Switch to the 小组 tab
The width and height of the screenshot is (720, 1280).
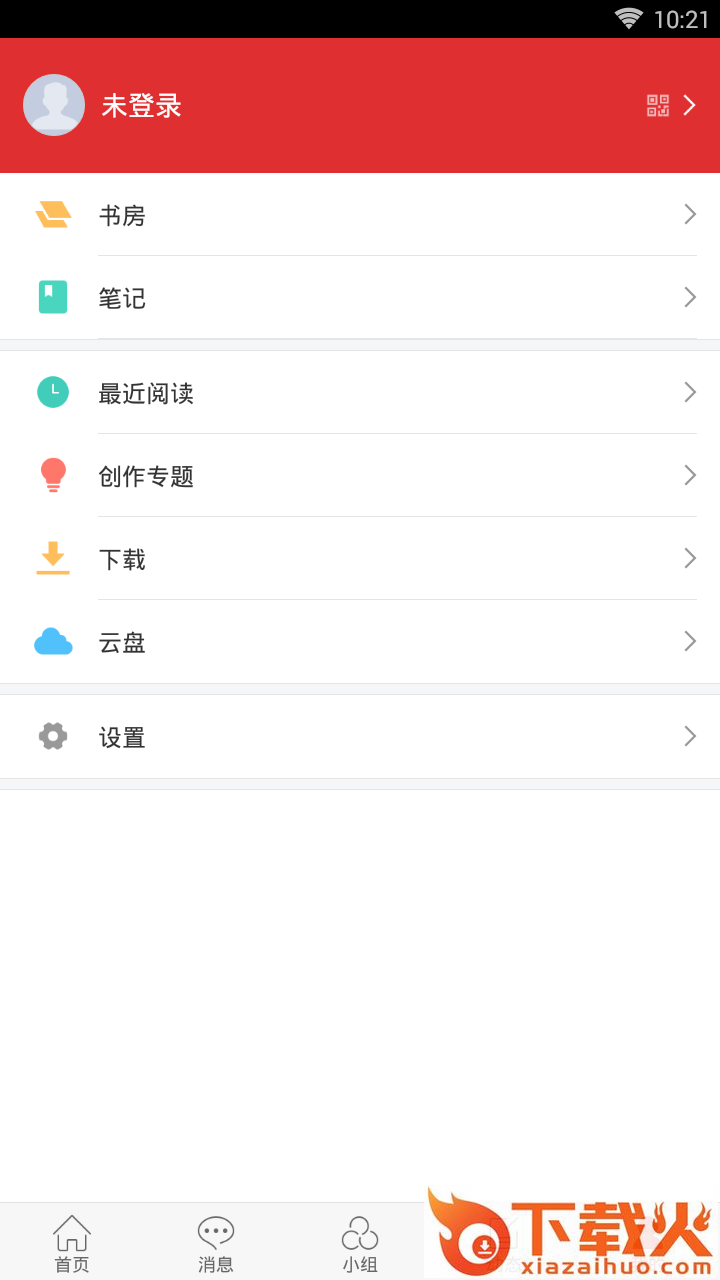pos(360,1243)
